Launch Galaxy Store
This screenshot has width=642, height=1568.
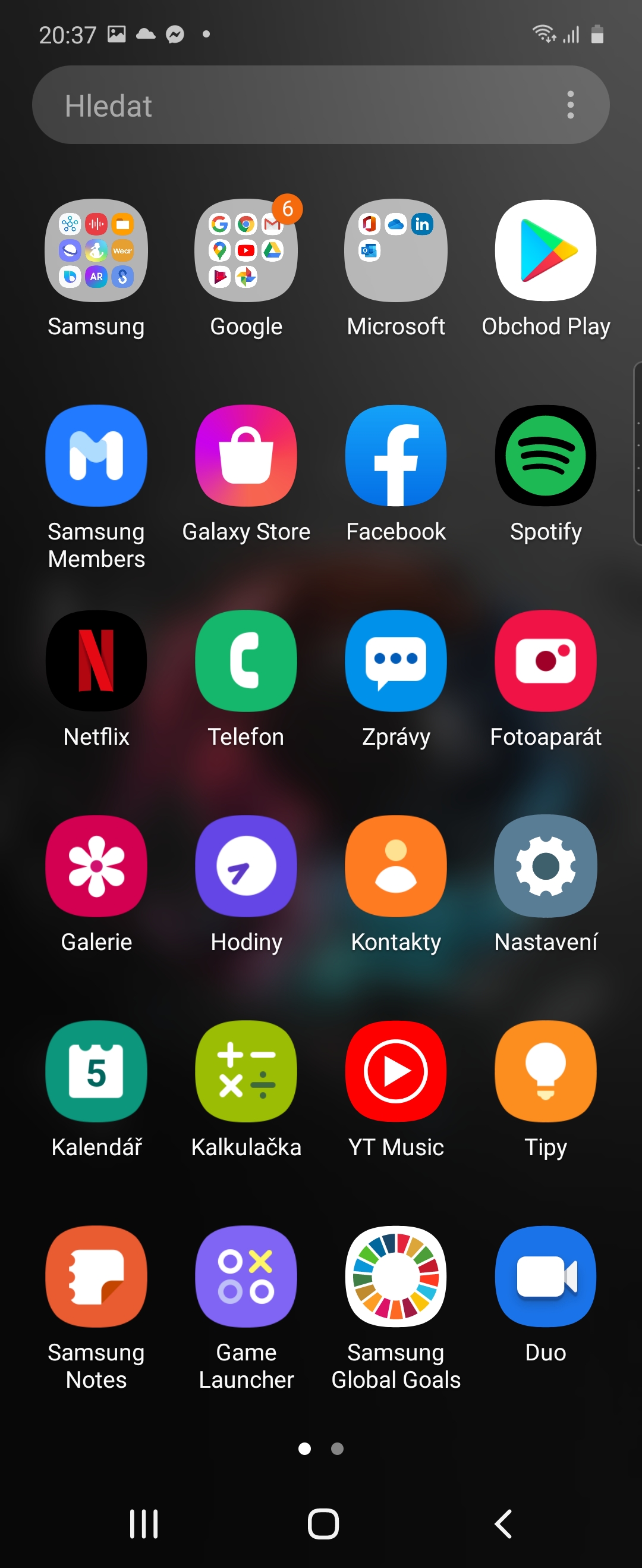246,455
